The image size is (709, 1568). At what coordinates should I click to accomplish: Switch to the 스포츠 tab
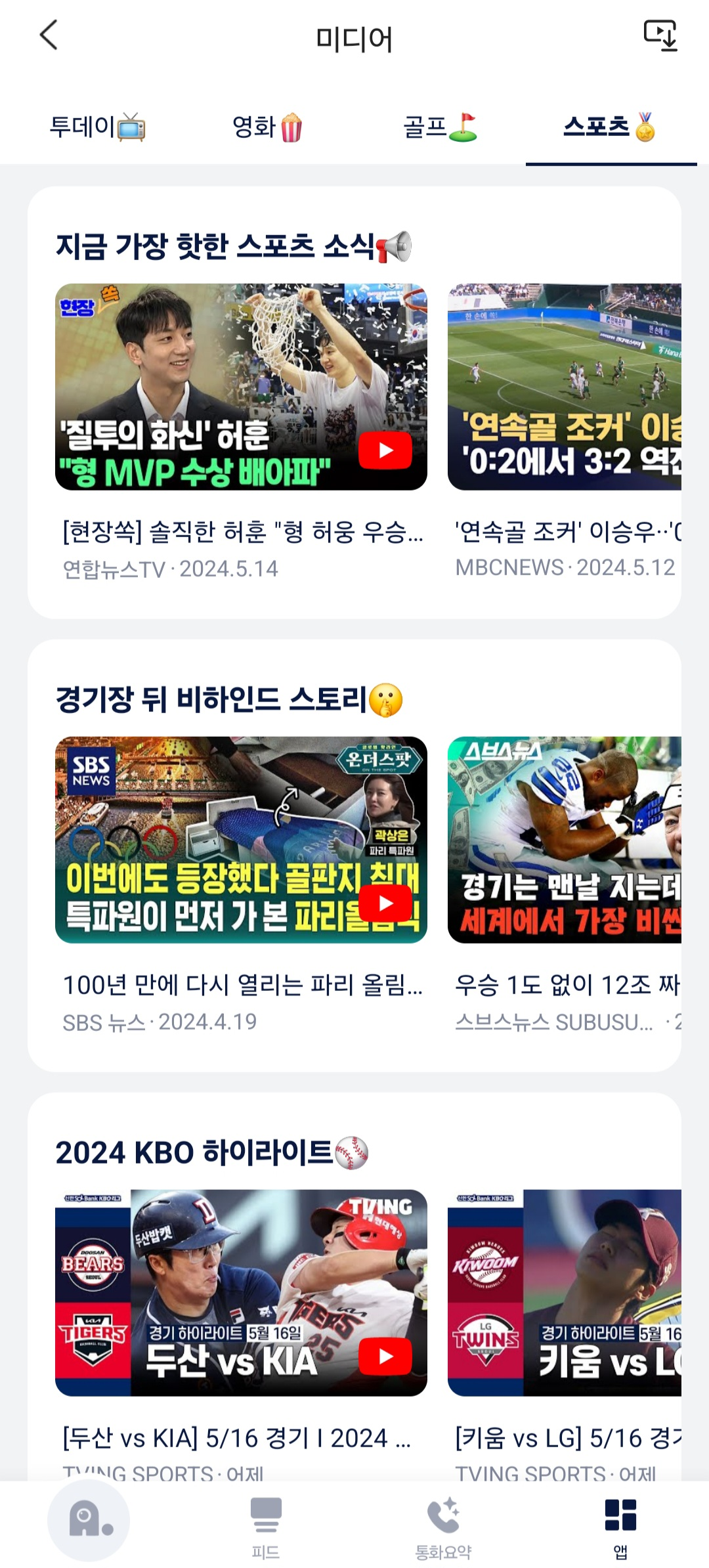(x=611, y=126)
